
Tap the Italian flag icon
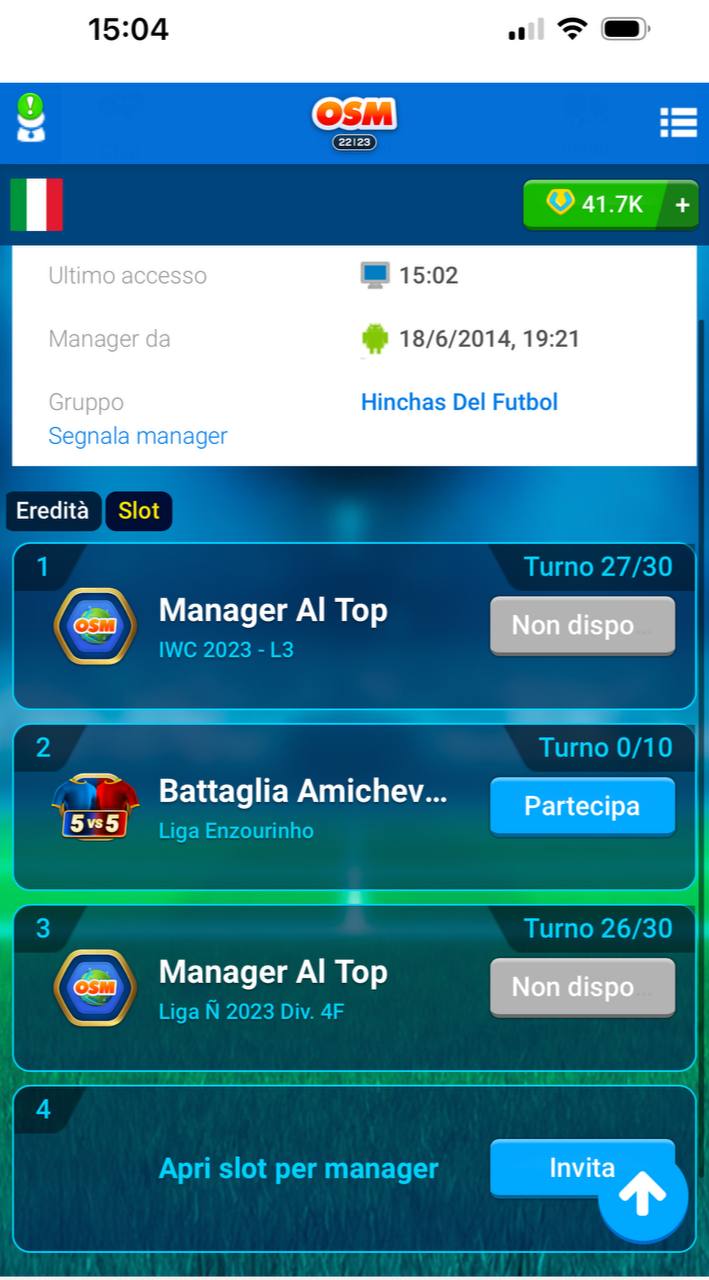point(37,205)
